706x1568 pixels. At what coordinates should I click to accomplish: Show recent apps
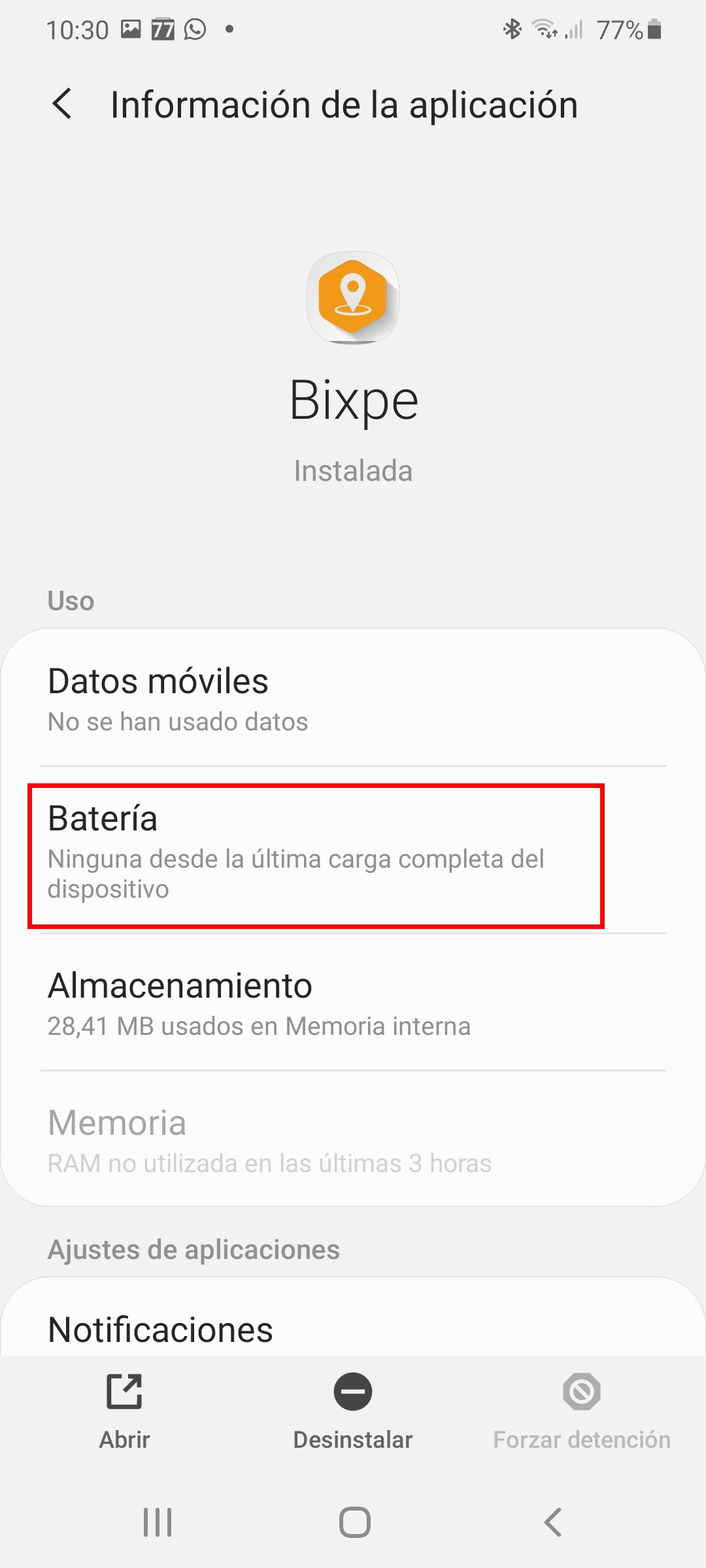coord(158,1522)
